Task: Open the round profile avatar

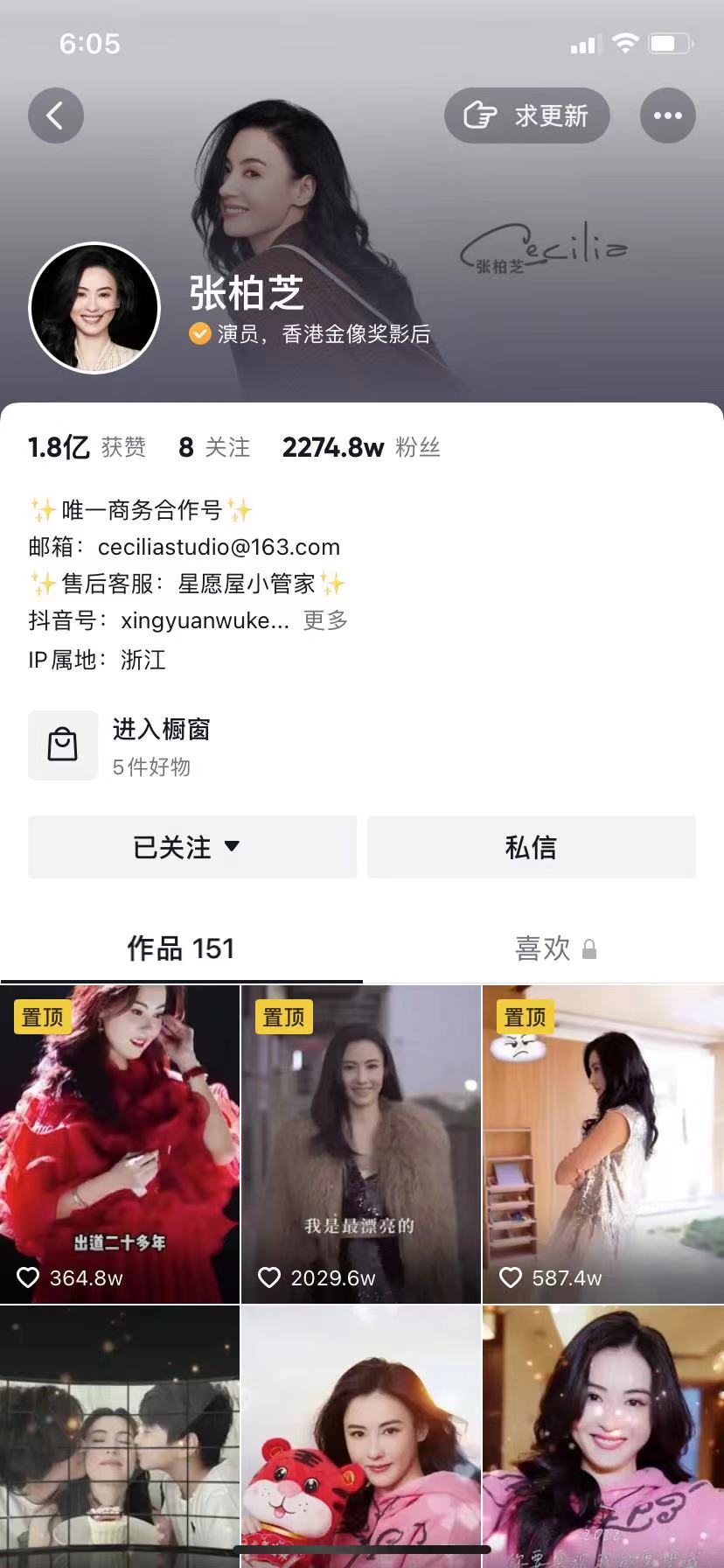Action: [x=94, y=309]
